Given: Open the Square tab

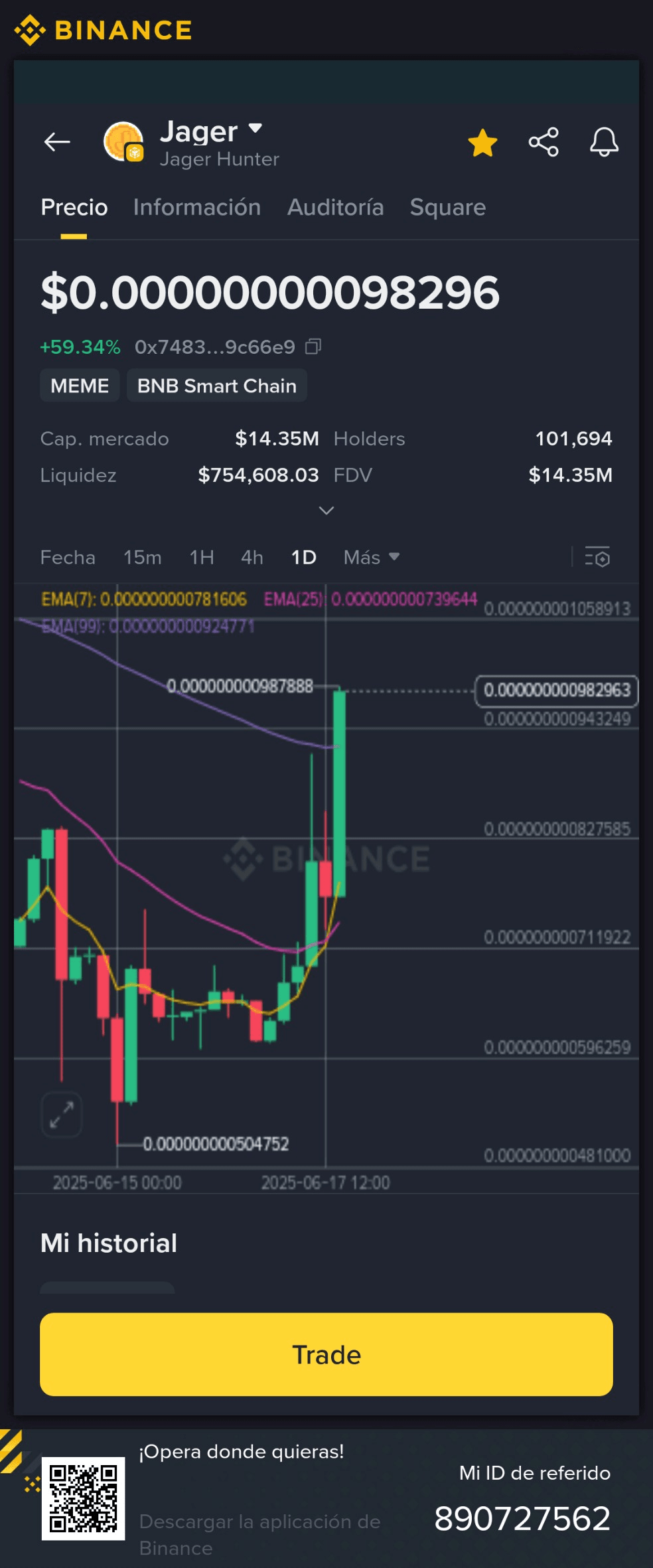Looking at the screenshot, I should [447, 207].
